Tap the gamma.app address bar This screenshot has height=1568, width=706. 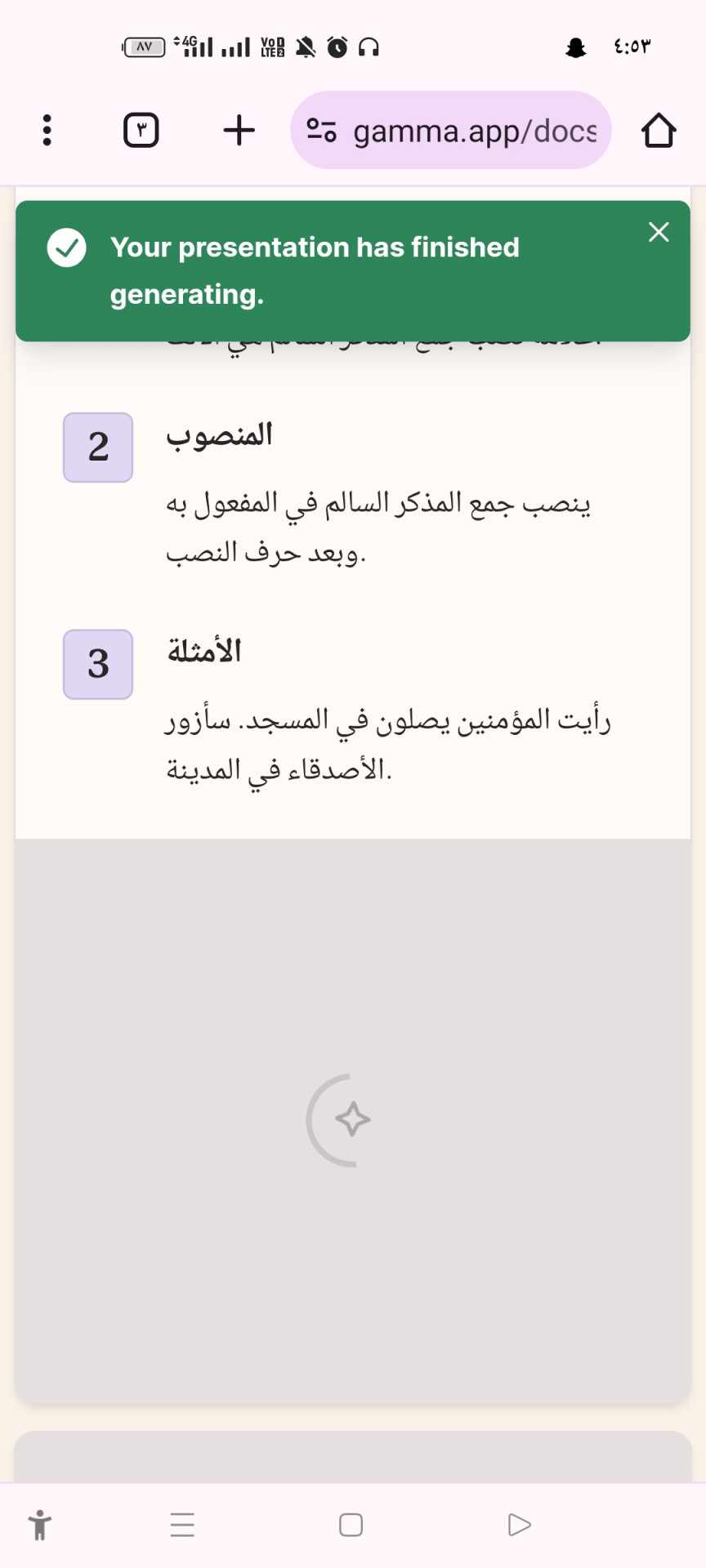tap(450, 130)
